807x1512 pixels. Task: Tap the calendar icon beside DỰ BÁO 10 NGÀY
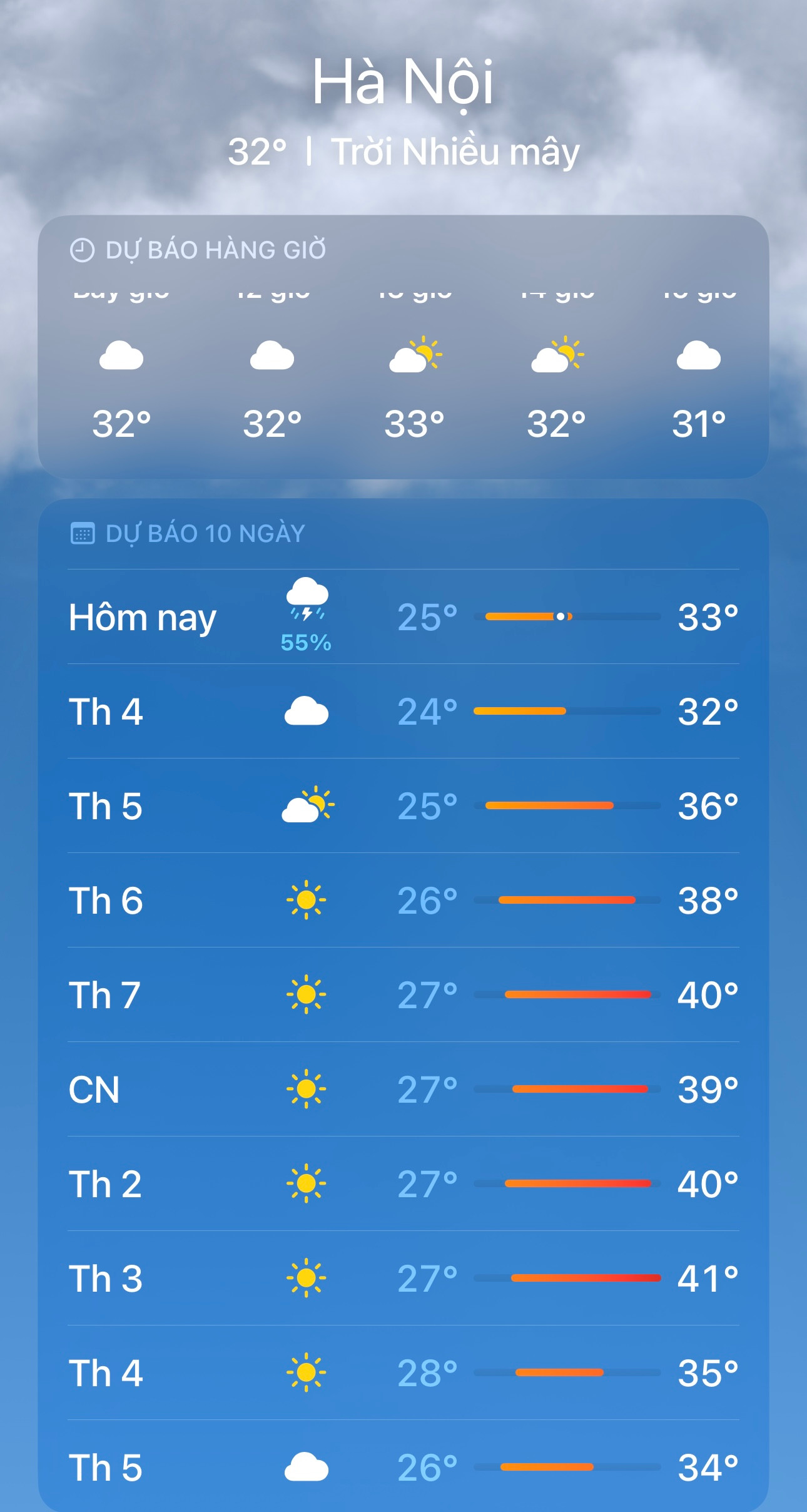83,533
